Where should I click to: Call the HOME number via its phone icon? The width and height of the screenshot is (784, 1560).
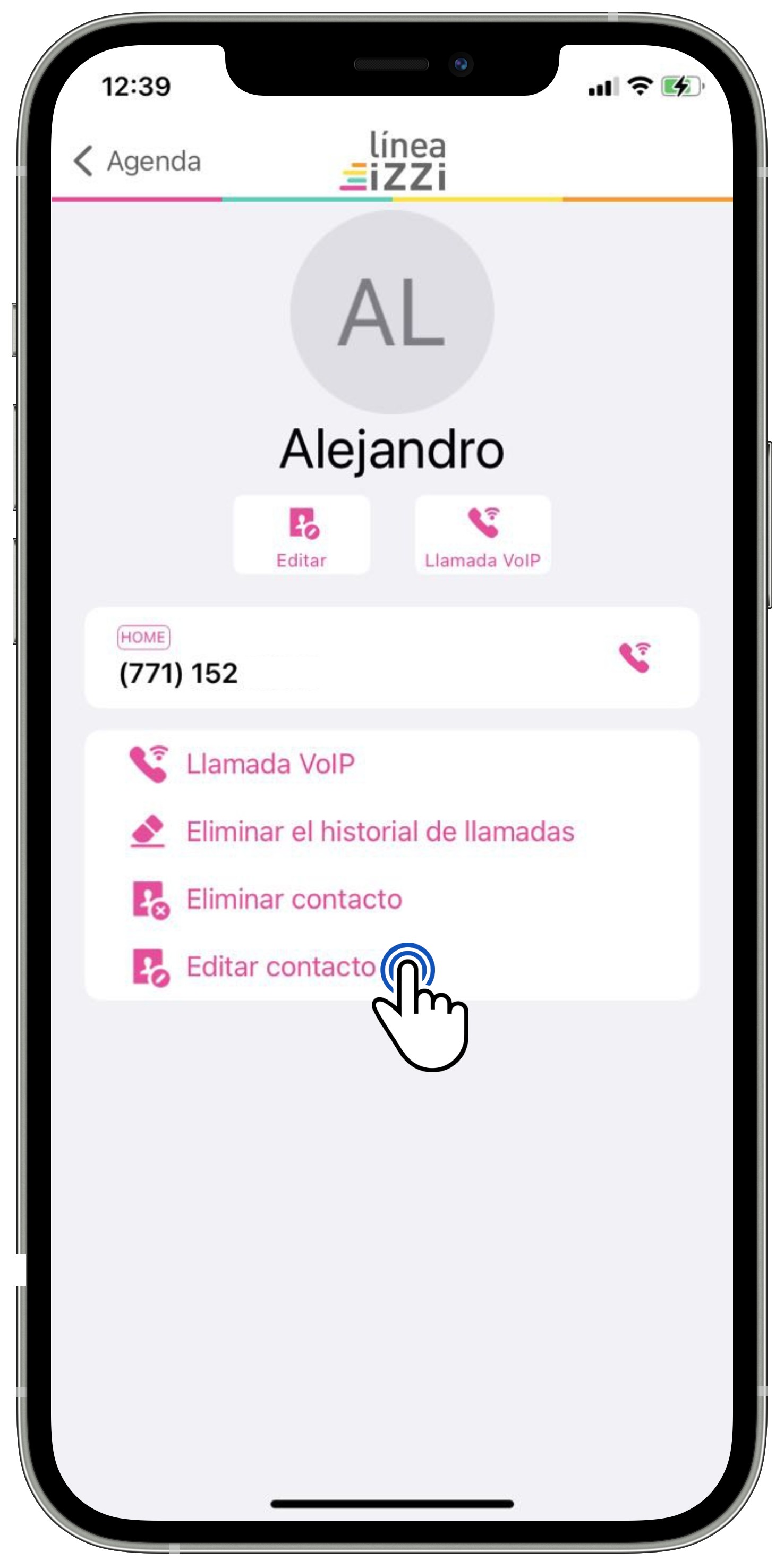pos(634,657)
